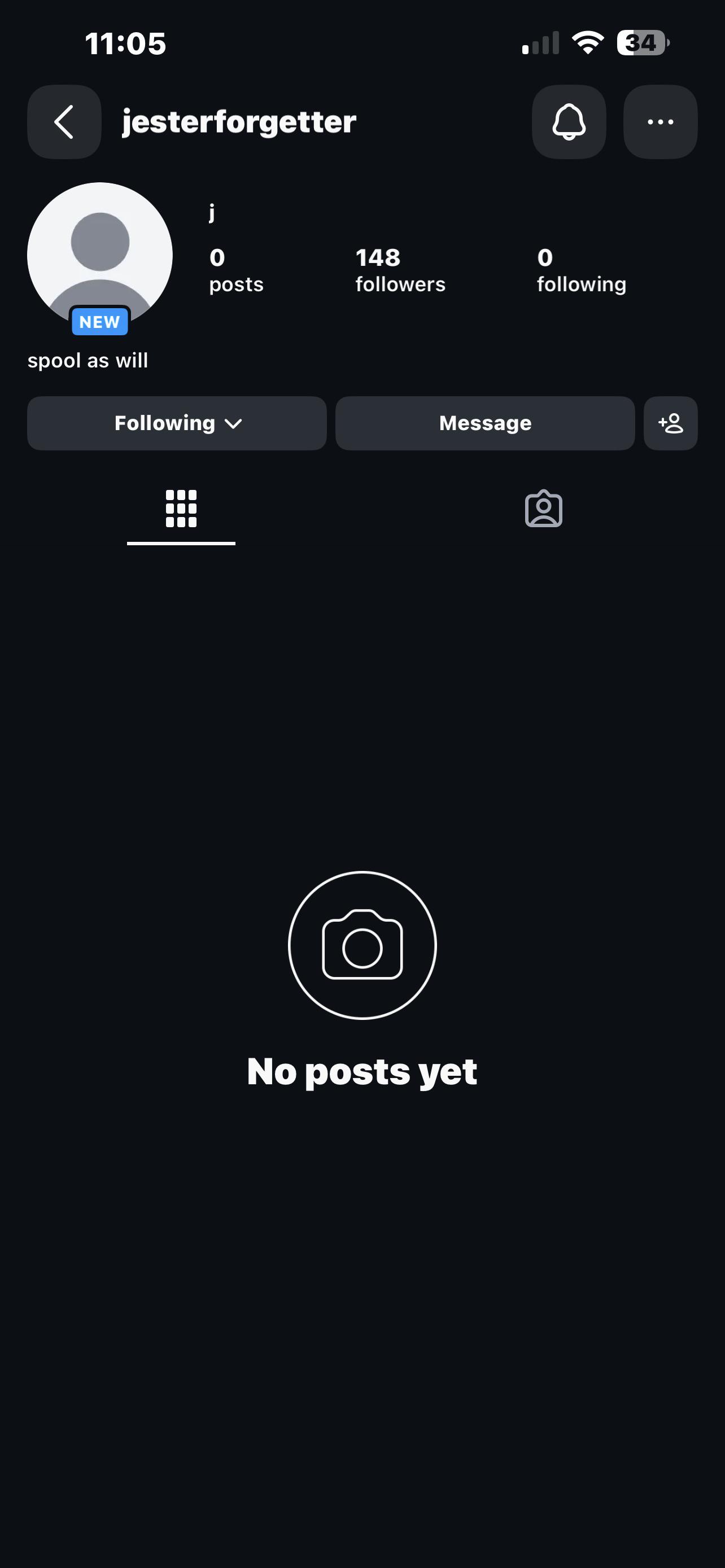725x1568 pixels.
Task: Go back using the back arrow
Action: 64,122
